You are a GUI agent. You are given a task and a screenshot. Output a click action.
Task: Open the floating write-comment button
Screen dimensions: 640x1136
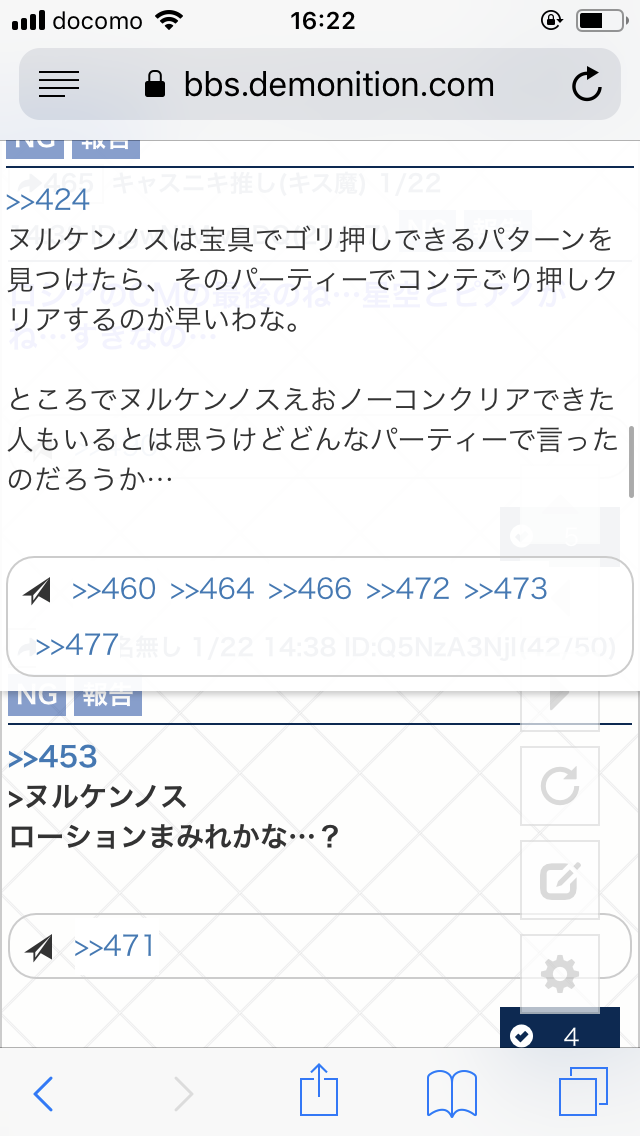click(x=559, y=879)
